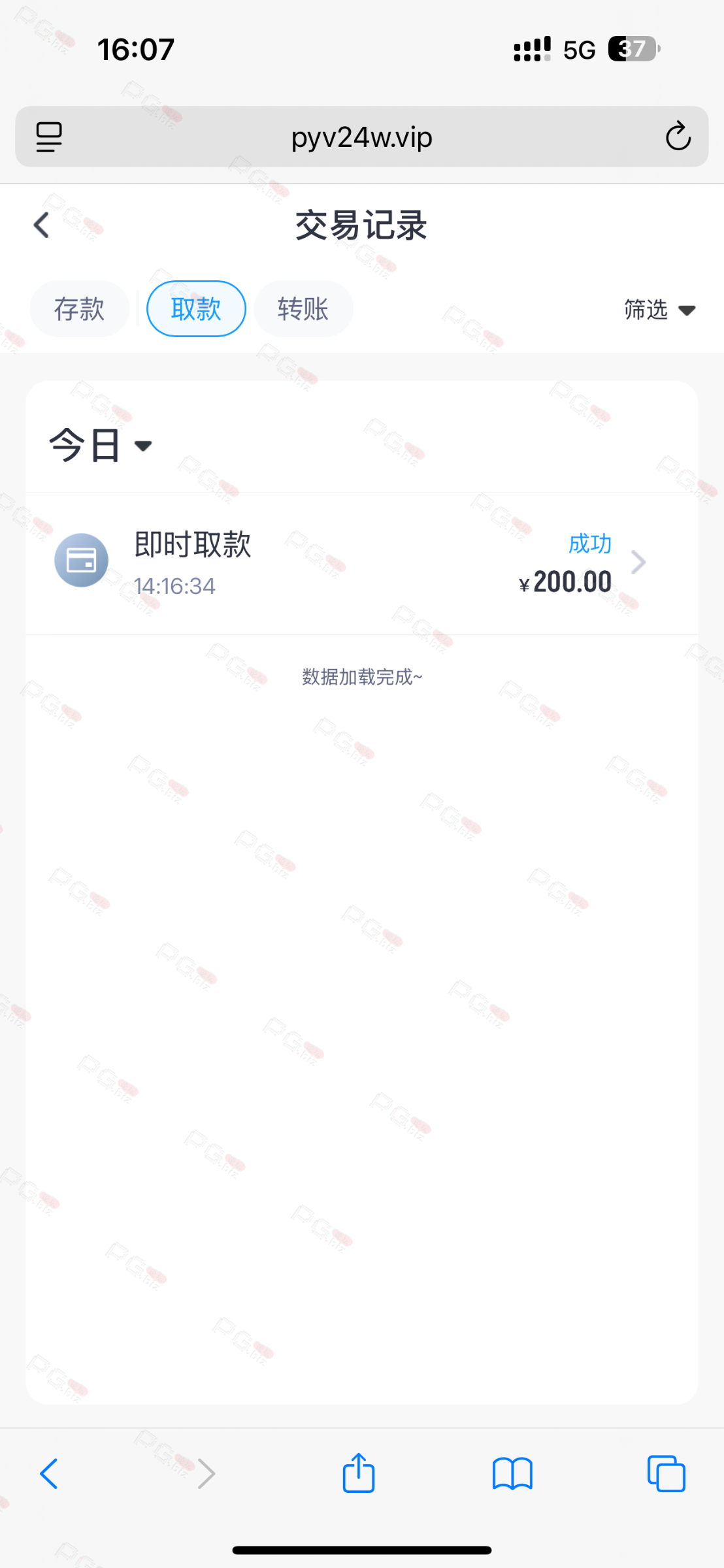Switch to the 存款 tab
The width and height of the screenshot is (724, 1568).
coord(79,309)
